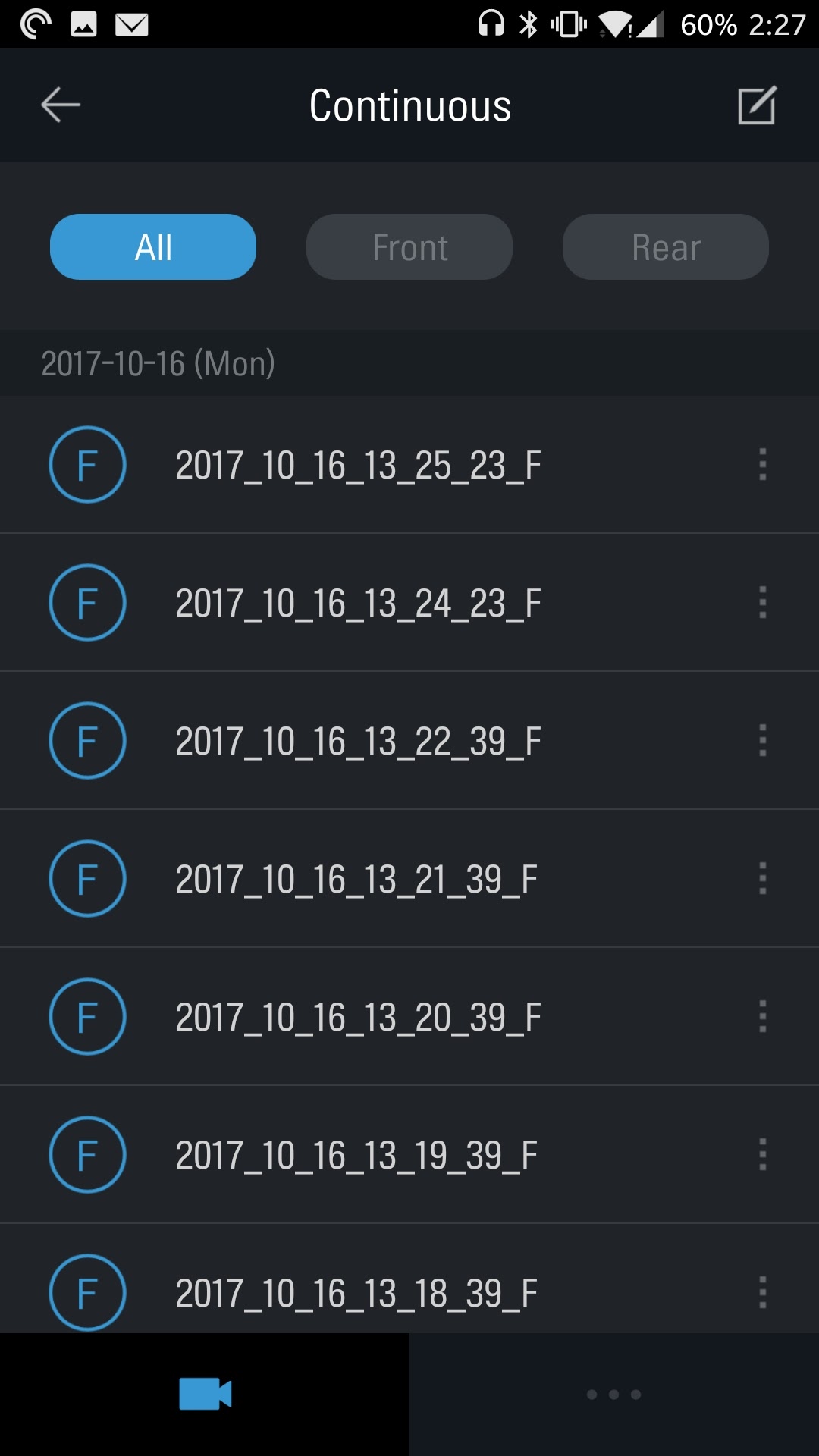Viewport: 819px width, 1456px height.
Task: Open recording 2017_10_16_13_19_39_F
Action: pos(409,1154)
